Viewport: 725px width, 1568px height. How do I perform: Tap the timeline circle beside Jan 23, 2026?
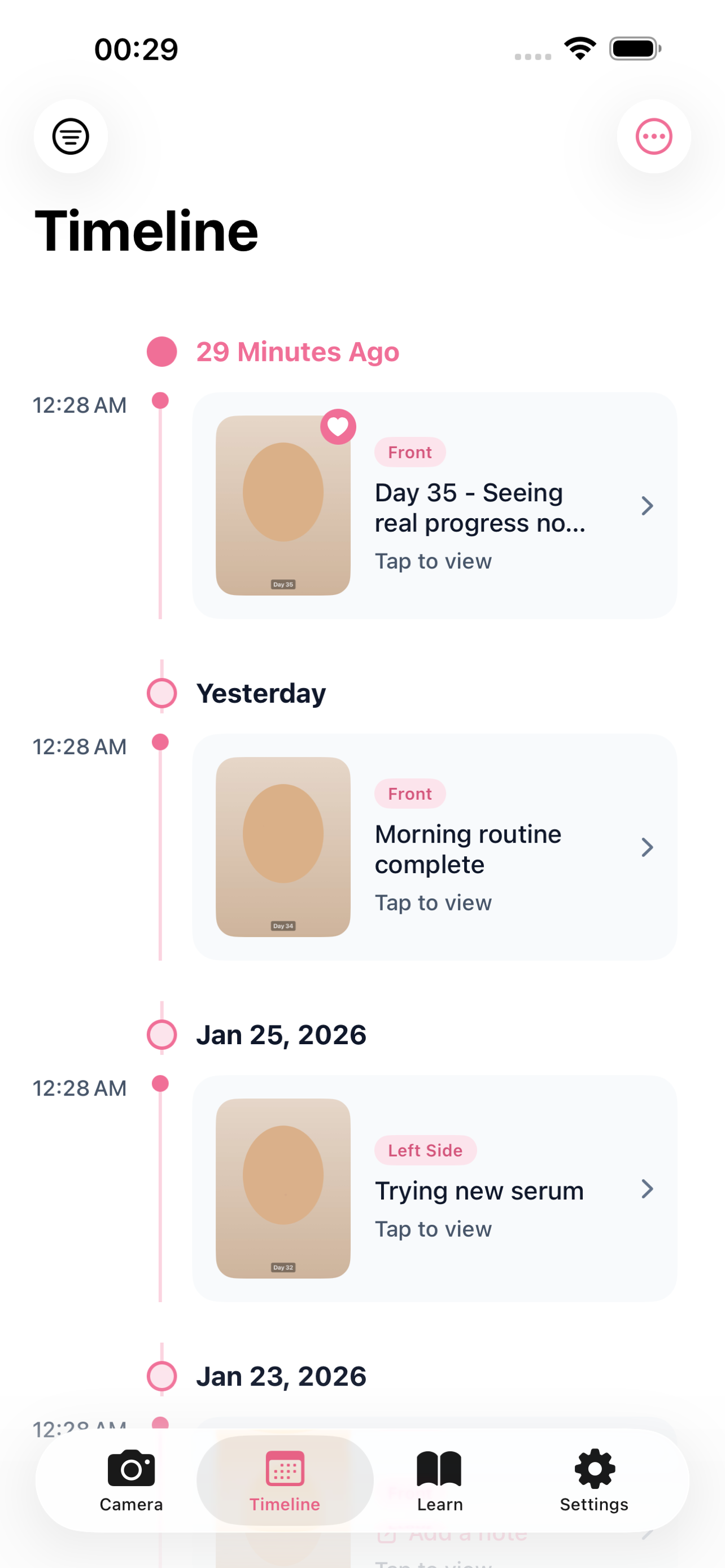coord(161,1375)
